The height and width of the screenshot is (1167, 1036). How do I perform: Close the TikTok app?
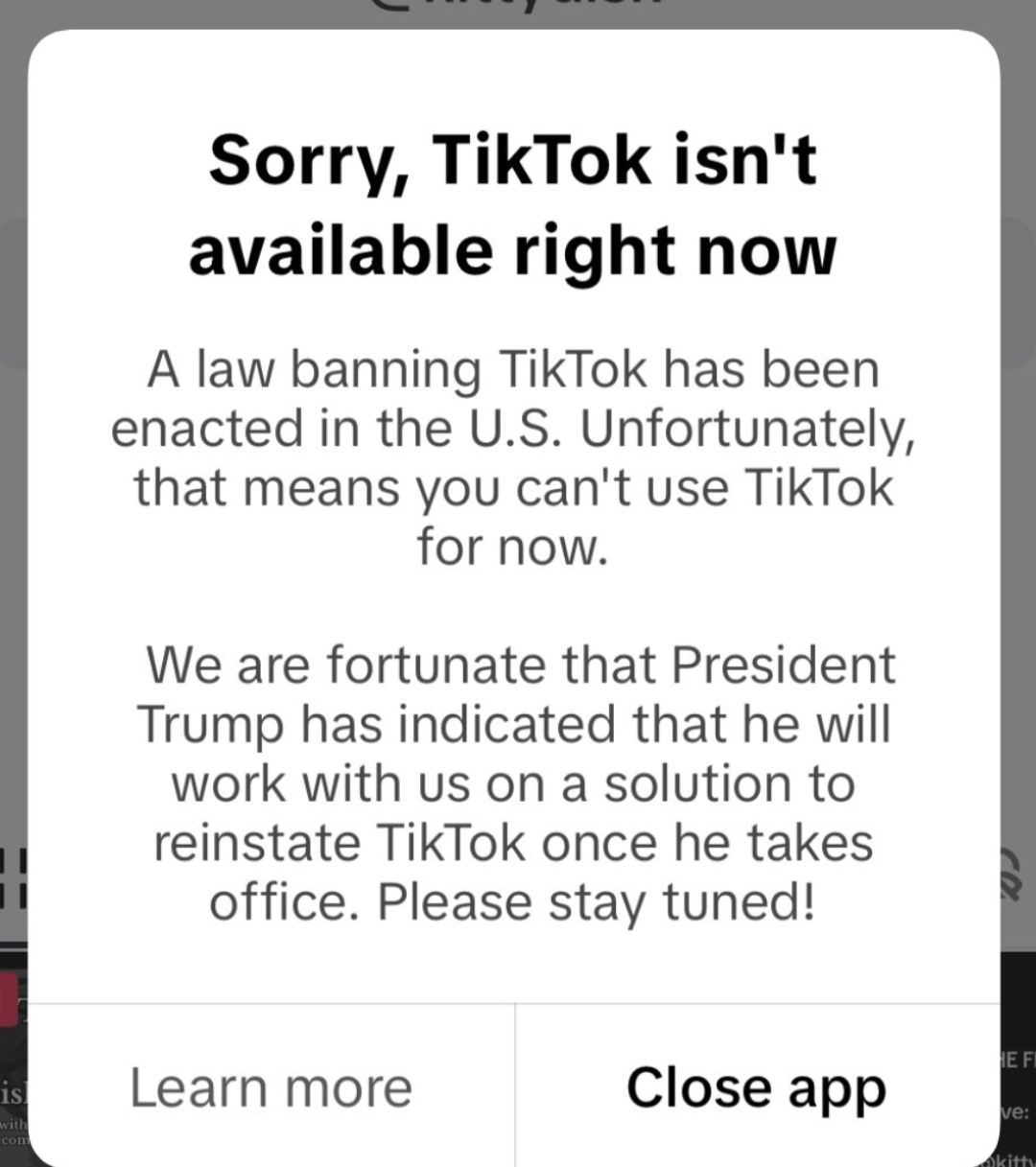tap(756, 1087)
